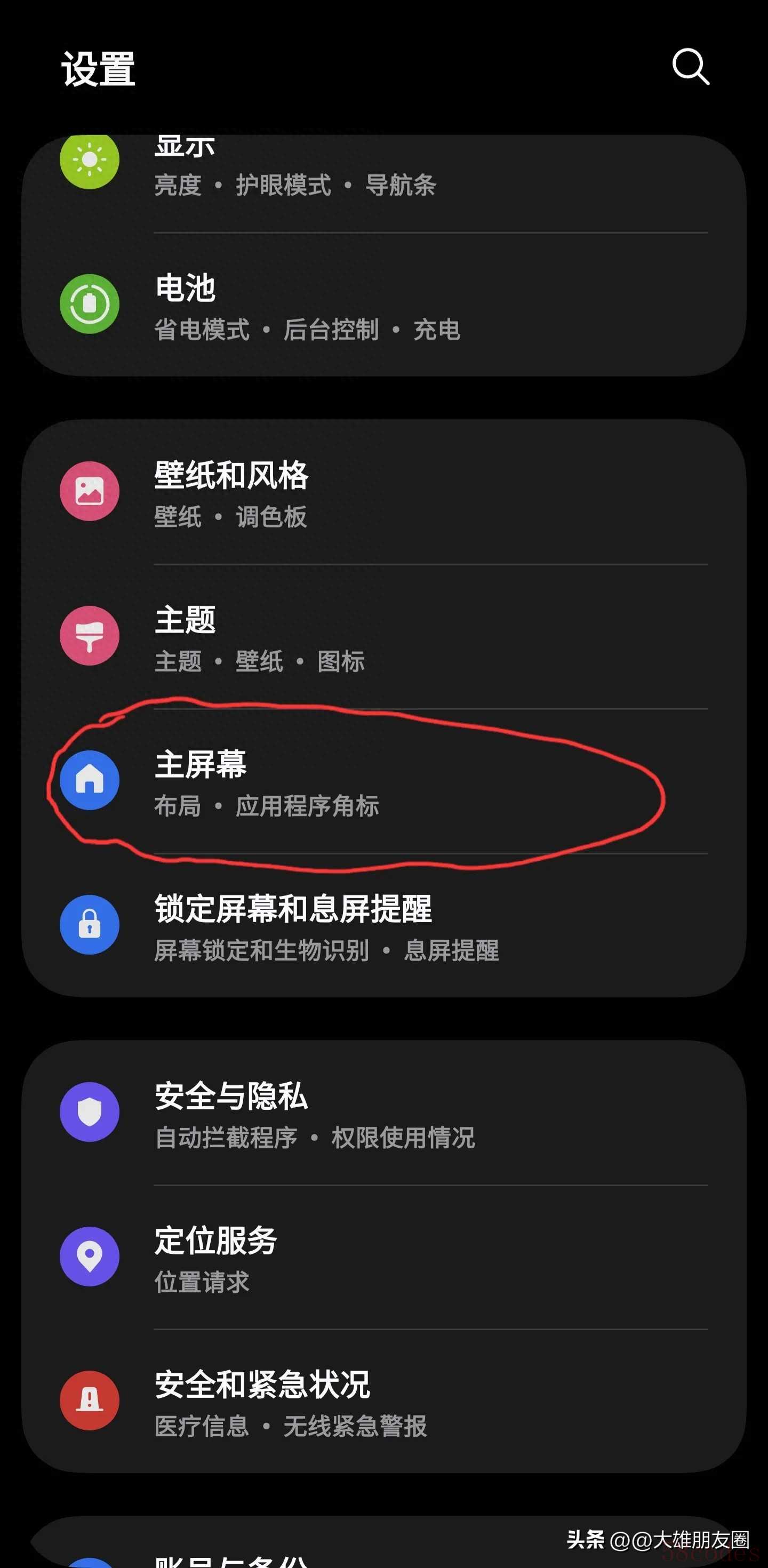Open 锁定屏幕和息屏提醒 settings

tap(384, 925)
